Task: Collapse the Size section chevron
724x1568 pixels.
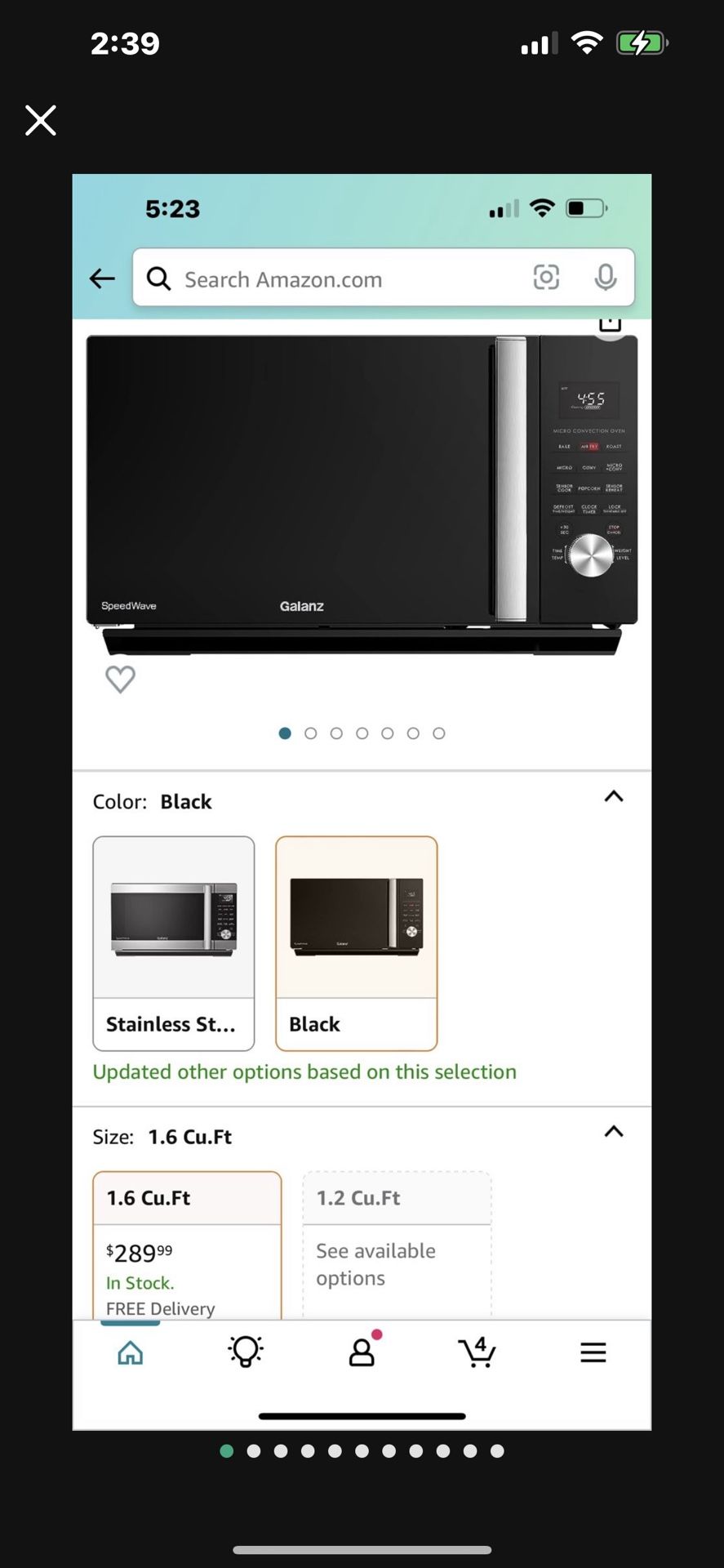Action: click(613, 1132)
